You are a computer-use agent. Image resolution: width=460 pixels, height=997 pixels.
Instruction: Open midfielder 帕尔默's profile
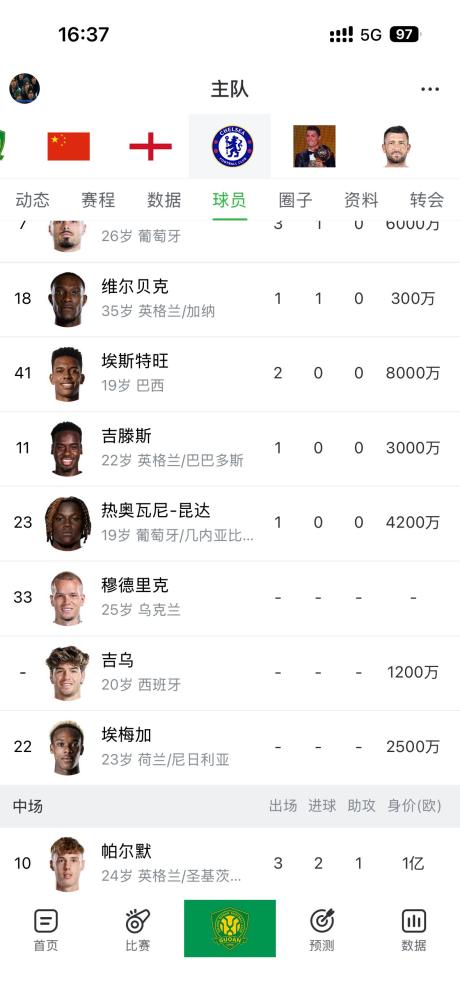coord(230,863)
